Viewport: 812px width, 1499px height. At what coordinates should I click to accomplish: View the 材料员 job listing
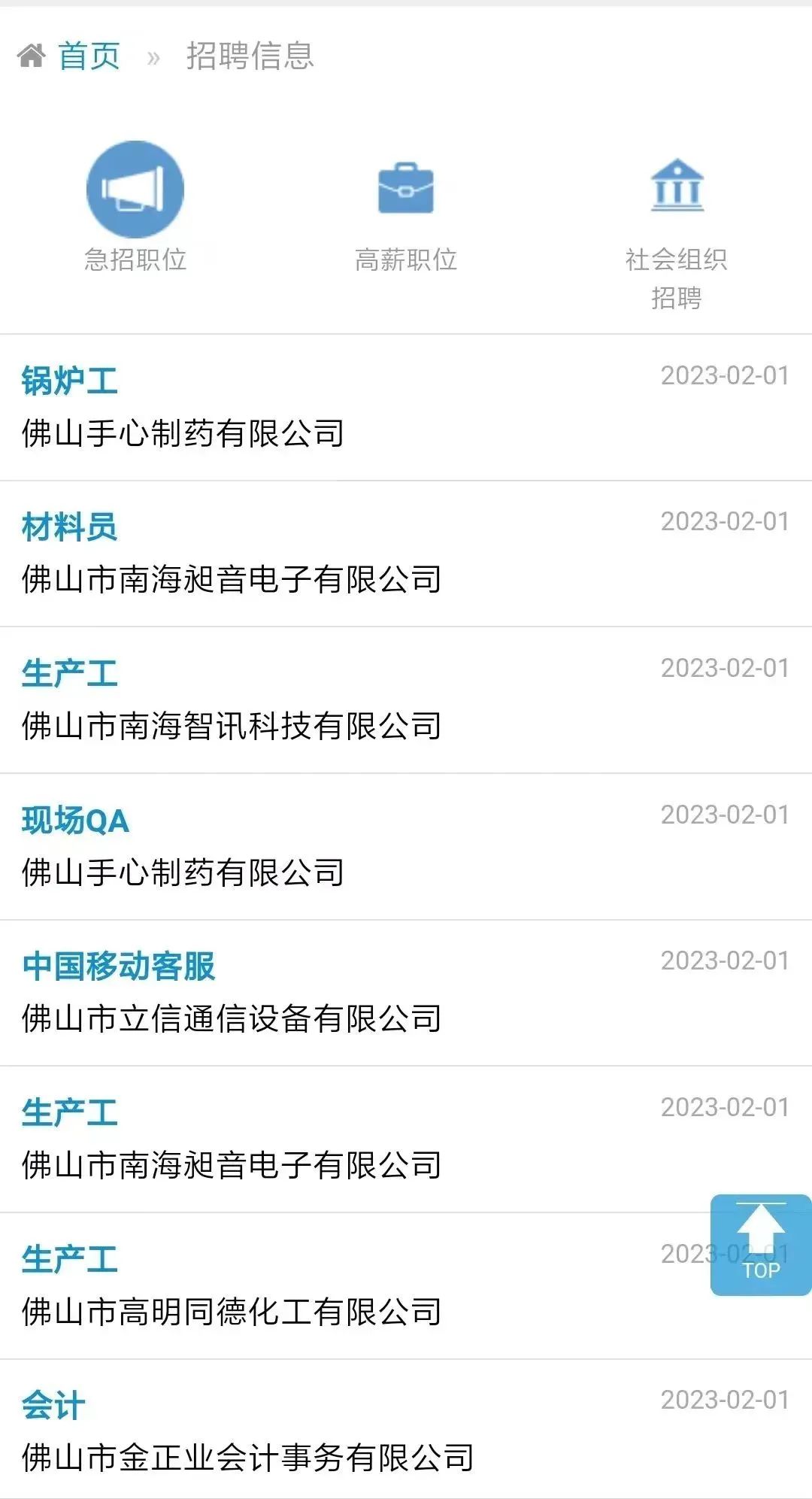pos(70,526)
